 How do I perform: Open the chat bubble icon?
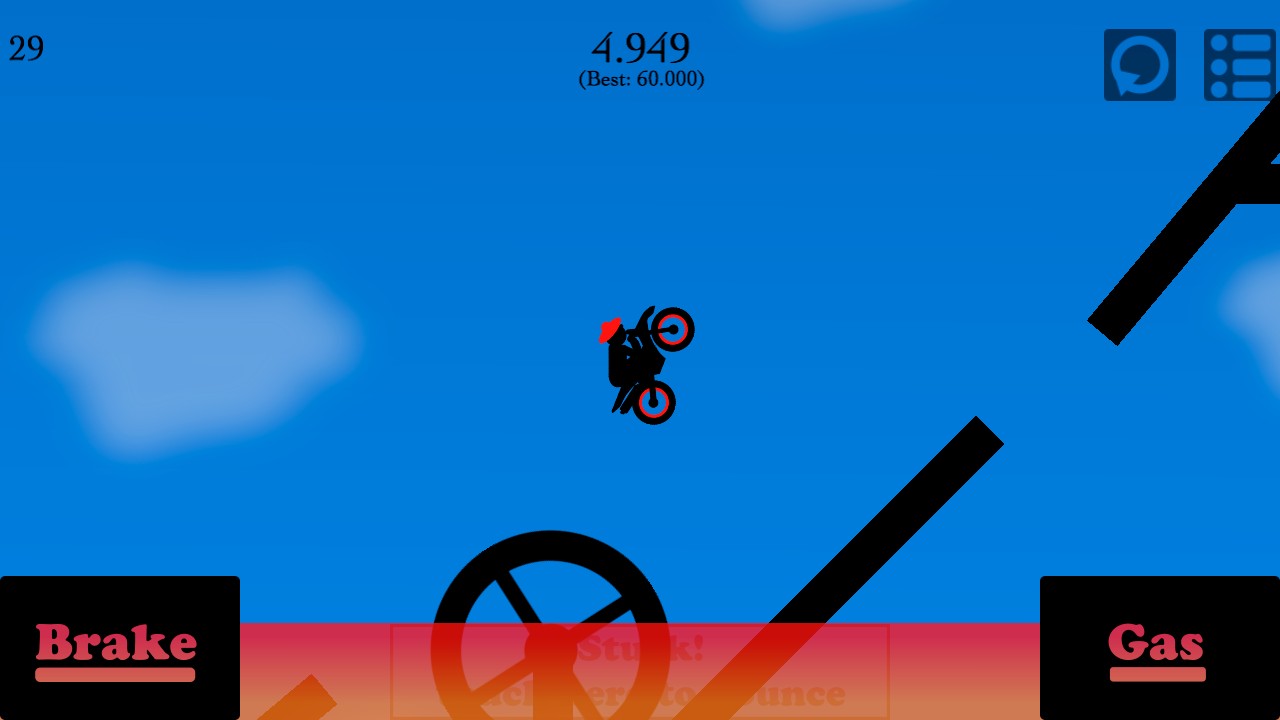[1139, 65]
